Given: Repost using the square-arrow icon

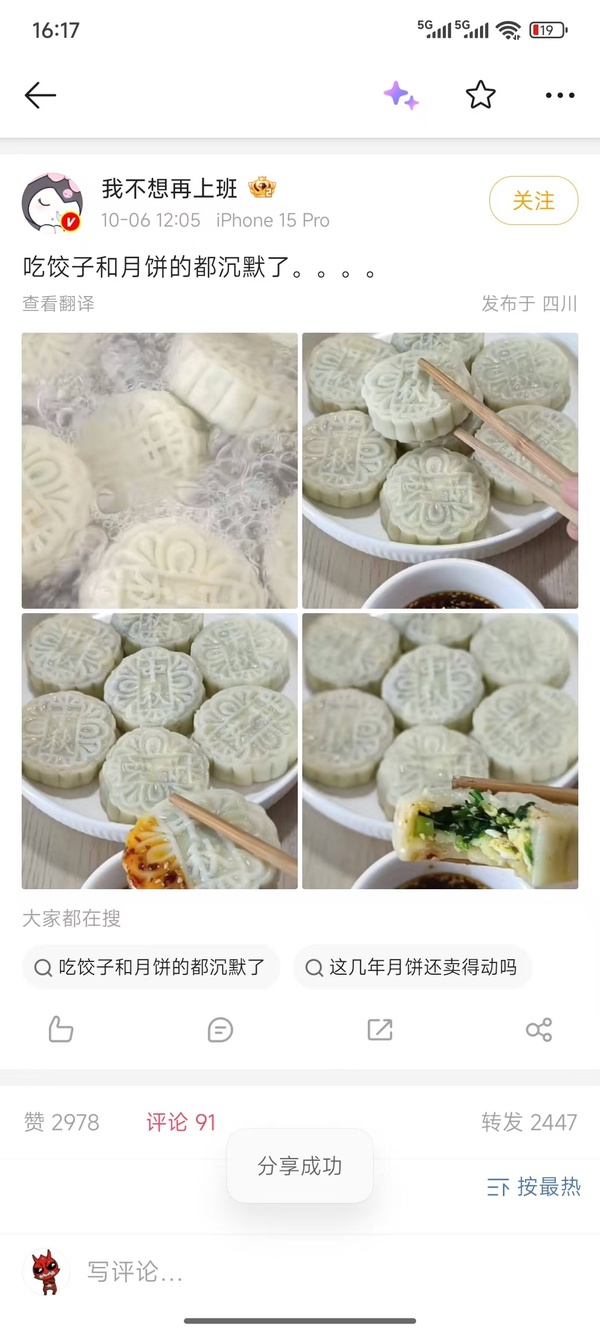Looking at the screenshot, I should pos(380,1029).
